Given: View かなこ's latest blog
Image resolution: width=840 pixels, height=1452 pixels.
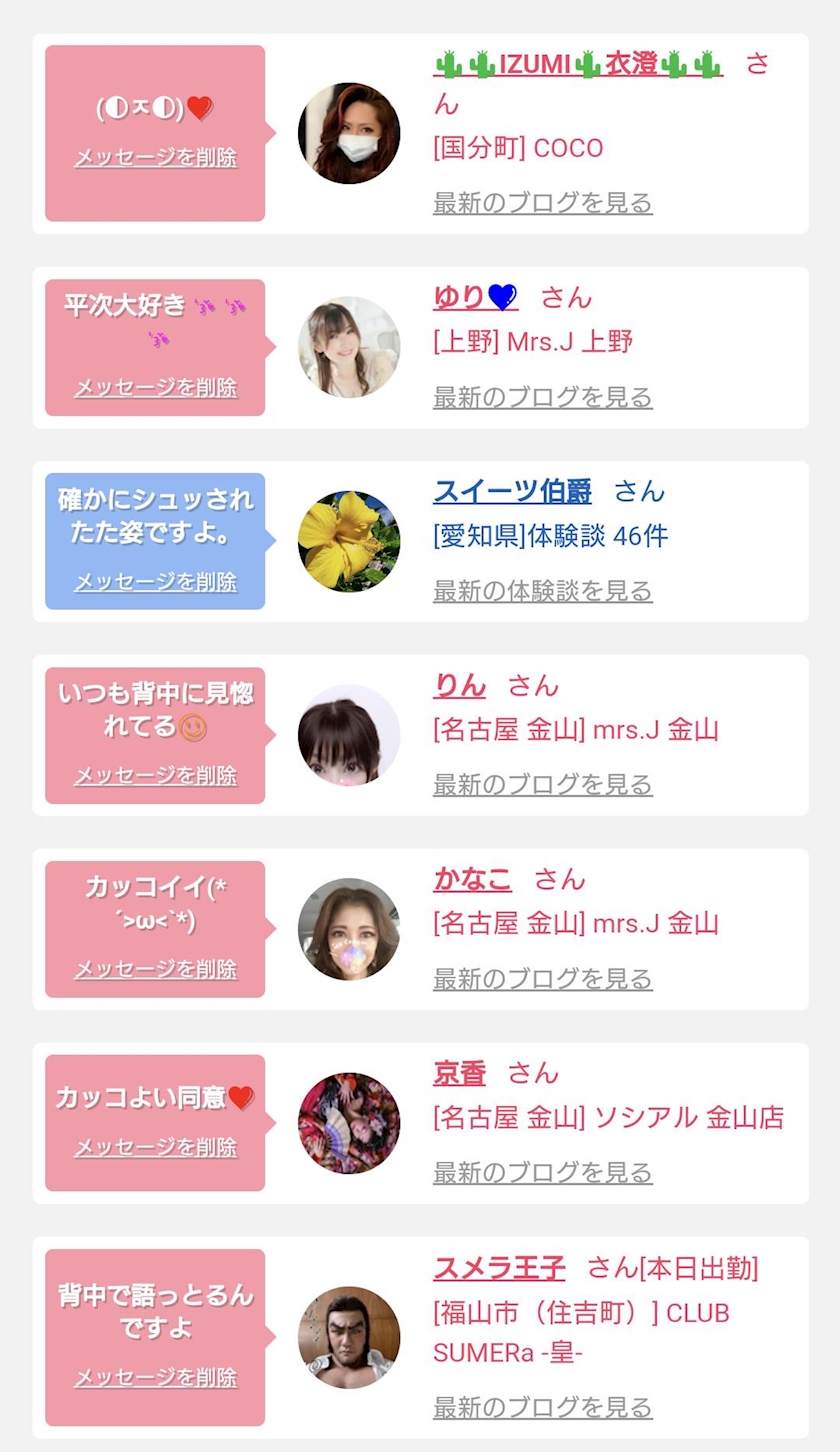Looking at the screenshot, I should tap(542, 979).
